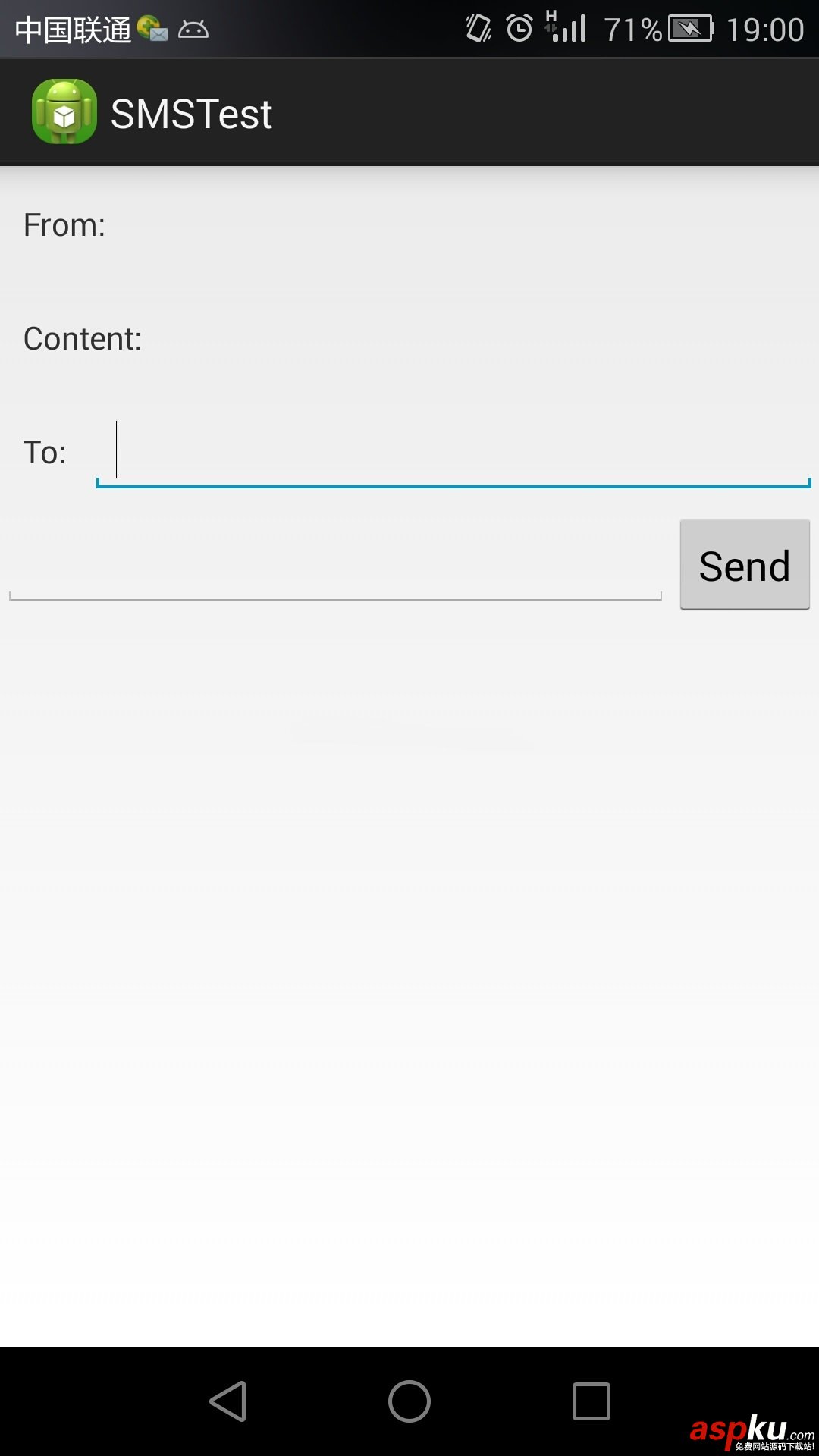
Task: Return to the home screen
Action: click(409, 1401)
